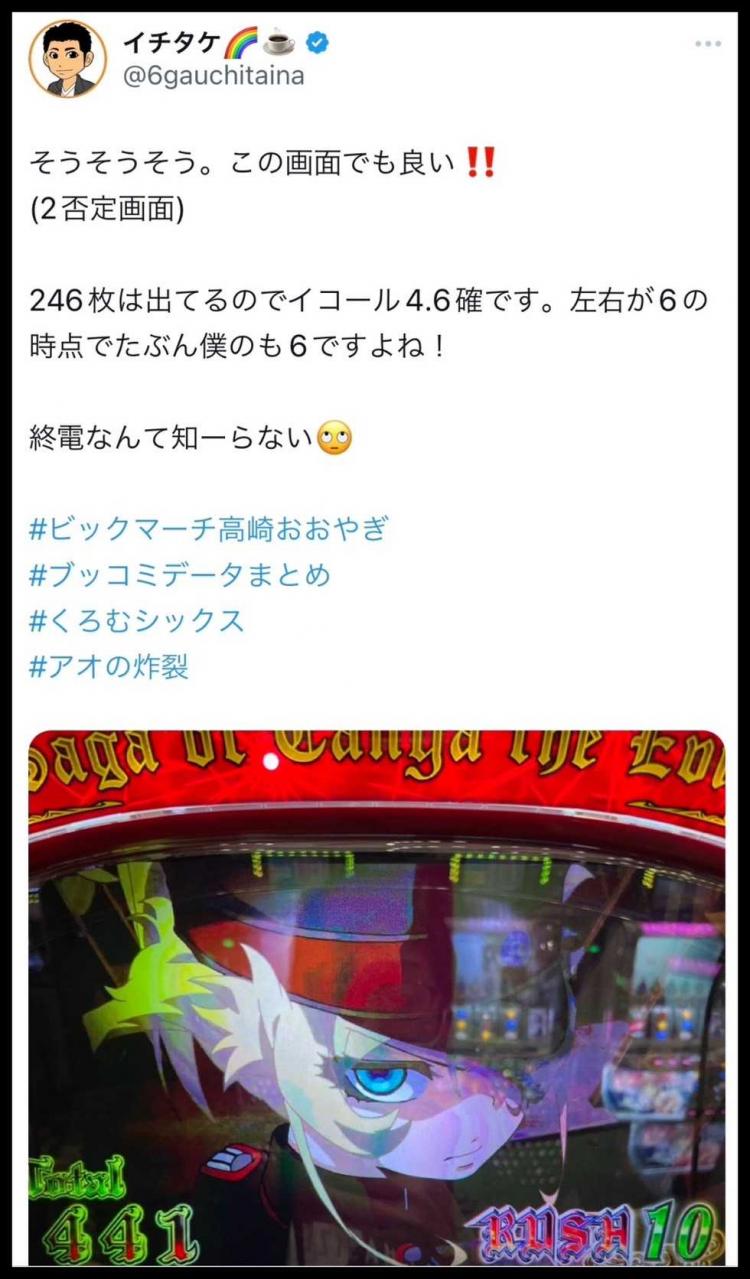750x1279 pixels.
Task: Open hashtag #ビックマーチ高崎おおやぎ
Action: 208,530
